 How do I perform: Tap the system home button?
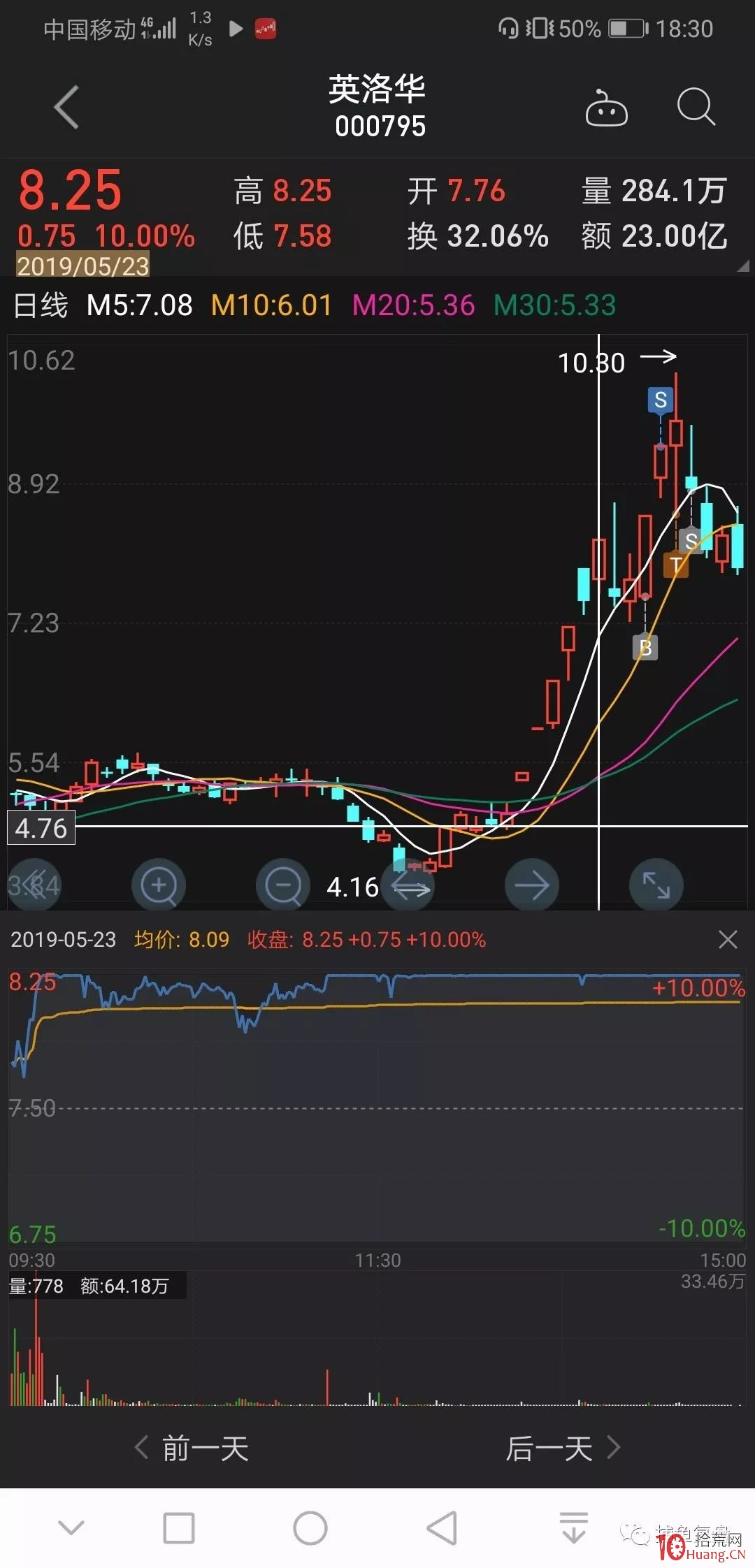[x=310, y=1528]
